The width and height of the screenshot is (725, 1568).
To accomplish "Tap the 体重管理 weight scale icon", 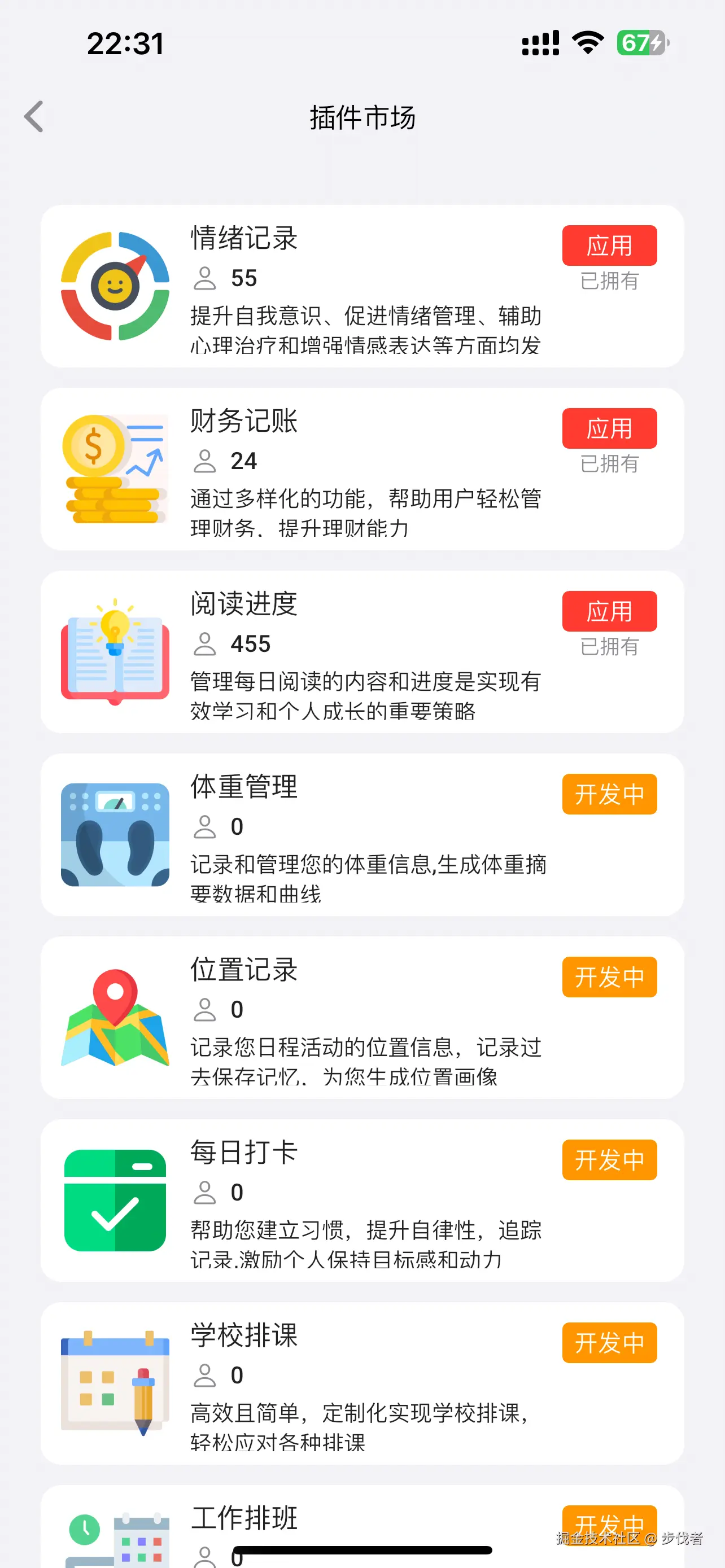I will (x=115, y=834).
